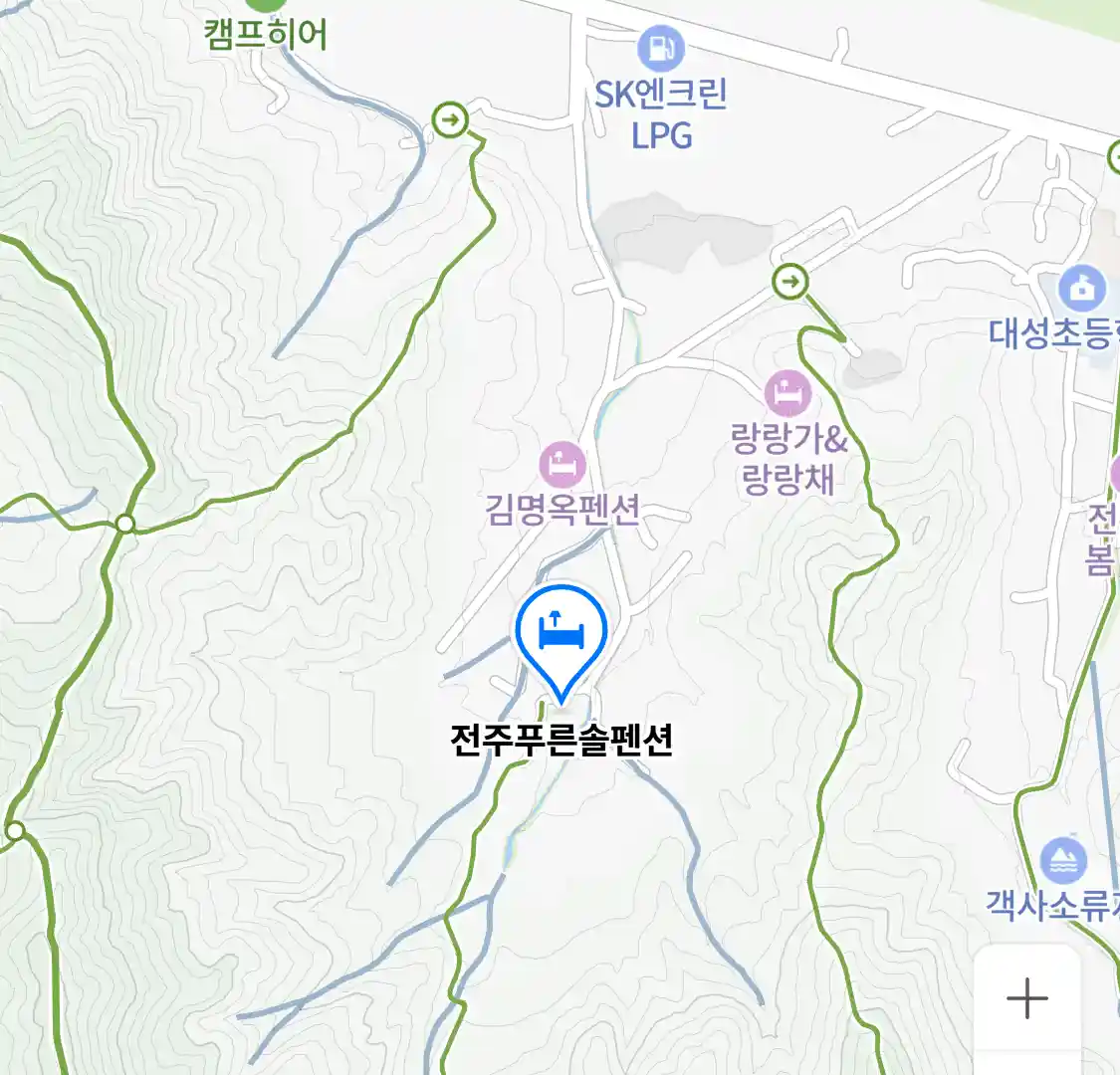Open the 객사소류지 reservoir marker
Image resolution: width=1120 pixels, height=1075 pixels.
(1062, 861)
